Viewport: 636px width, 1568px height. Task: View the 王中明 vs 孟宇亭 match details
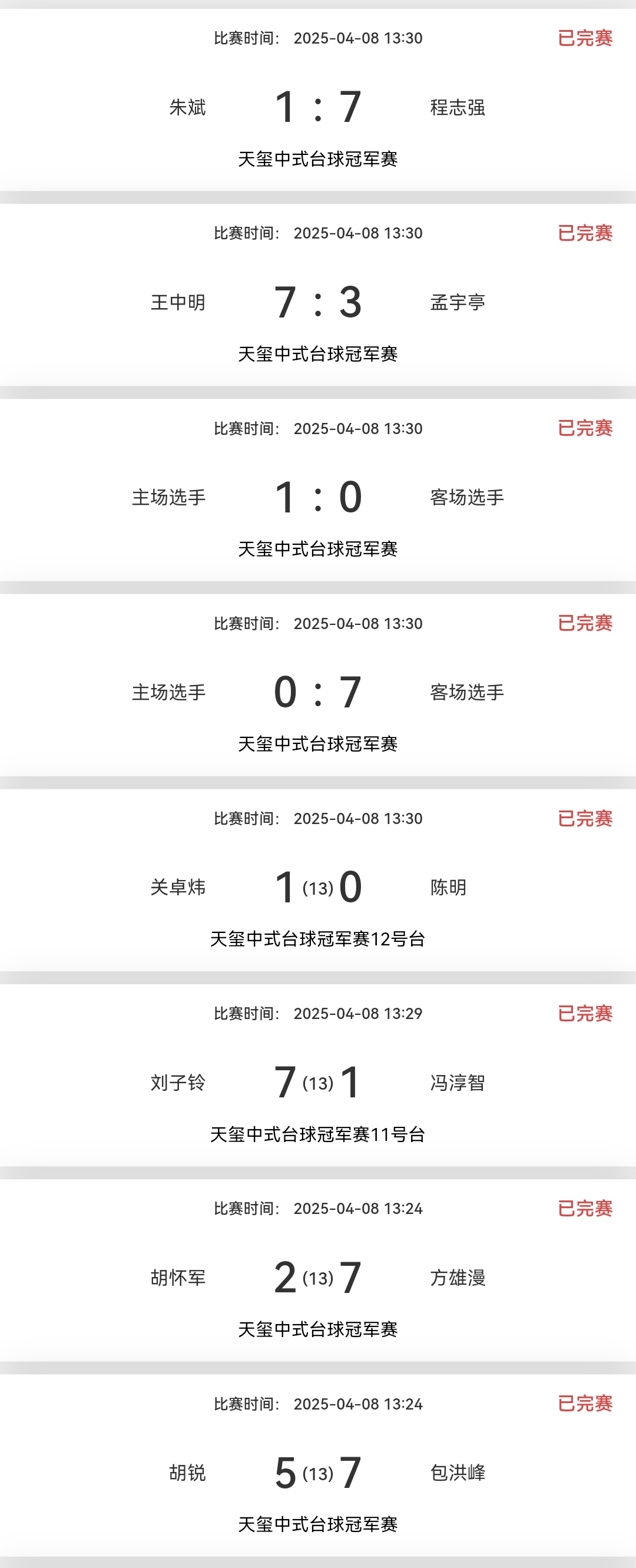317,302
